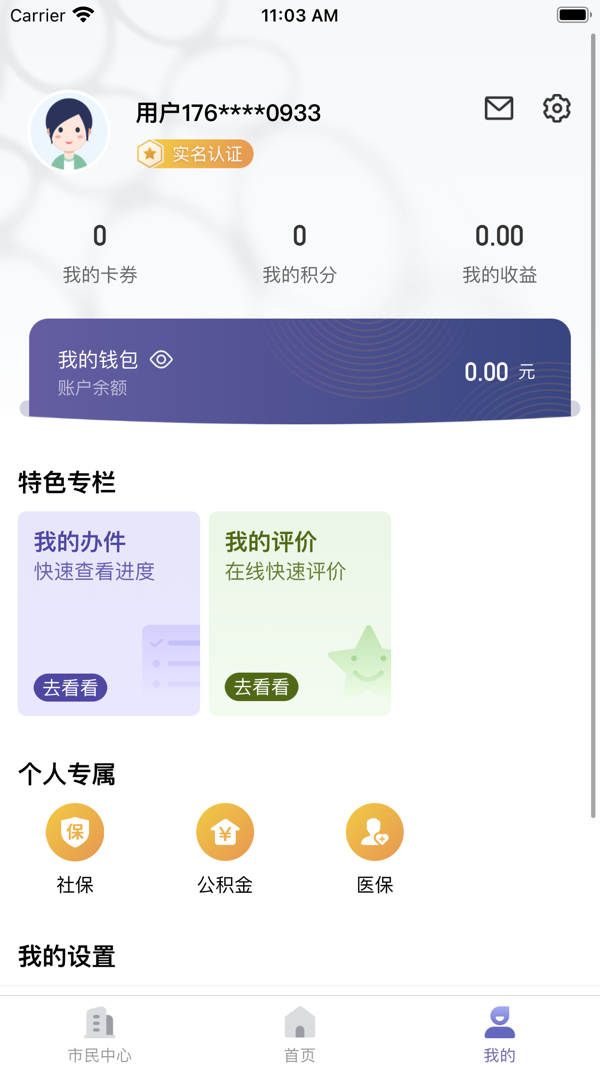Tap the user avatar picture
This screenshot has width=600, height=1067.
point(69,132)
